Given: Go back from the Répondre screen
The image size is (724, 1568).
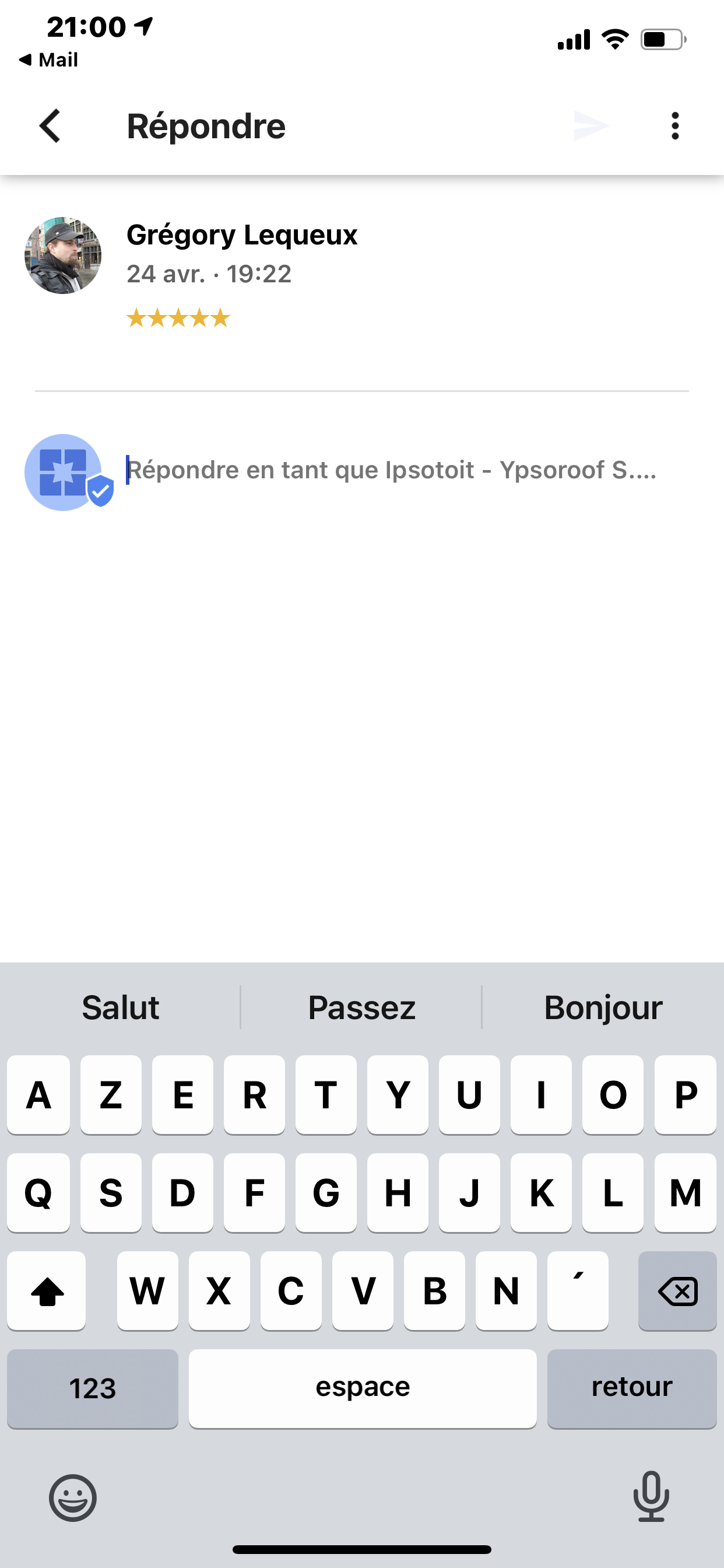Looking at the screenshot, I should click(50, 126).
